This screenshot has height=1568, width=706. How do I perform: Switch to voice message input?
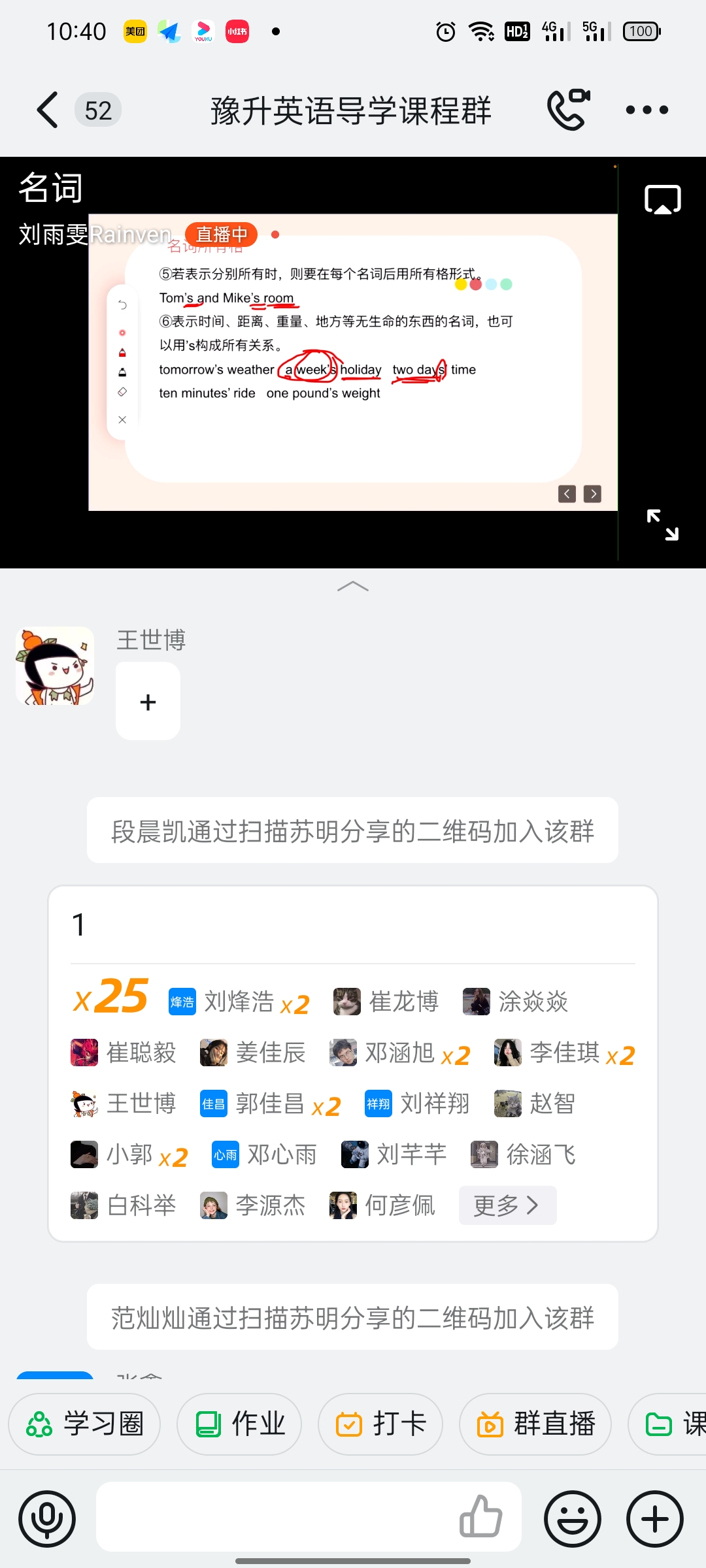coord(47,1519)
